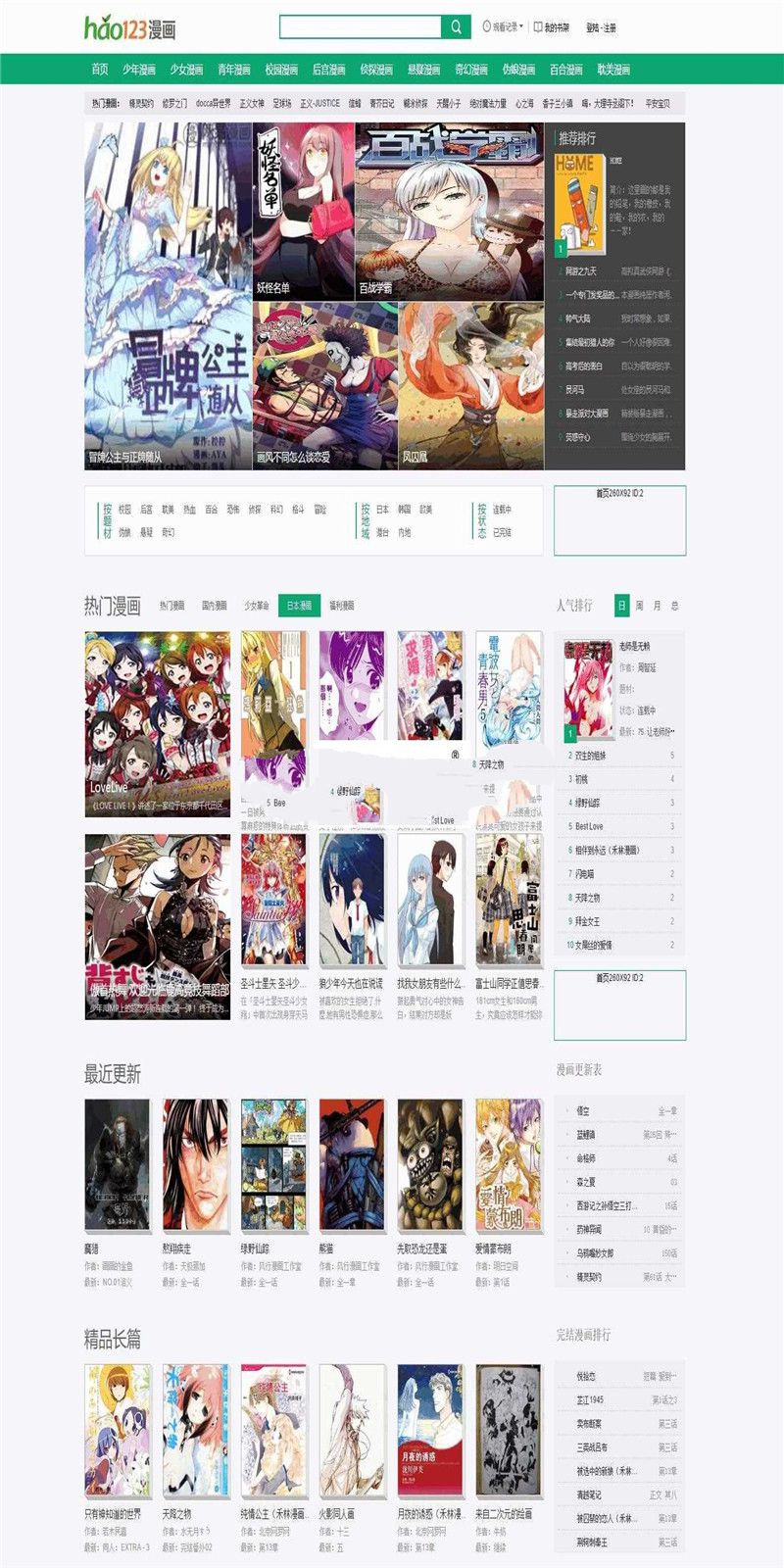Open the 悬疑漫画 nav item
Viewport: 784px width, 1568px height.
(423, 70)
